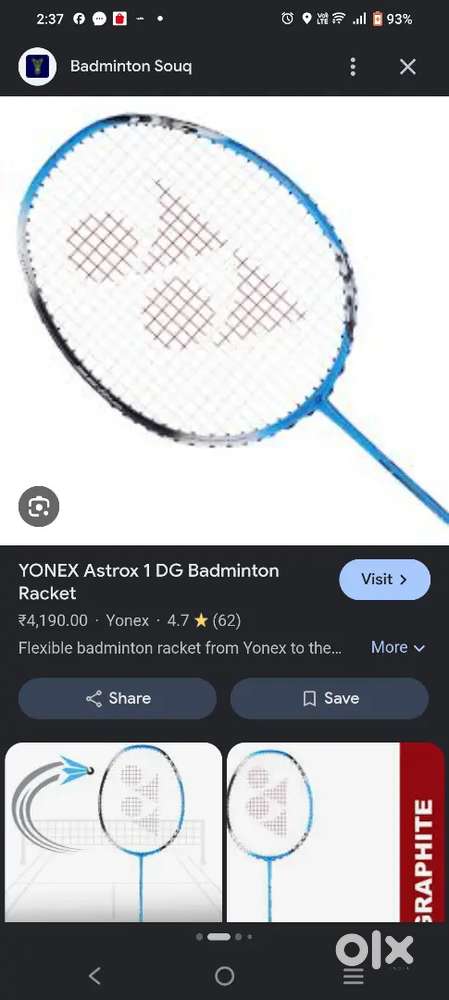Image resolution: width=449 pixels, height=1000 pixels.
Task: Close the image viewer
Action: coord(408,67)
